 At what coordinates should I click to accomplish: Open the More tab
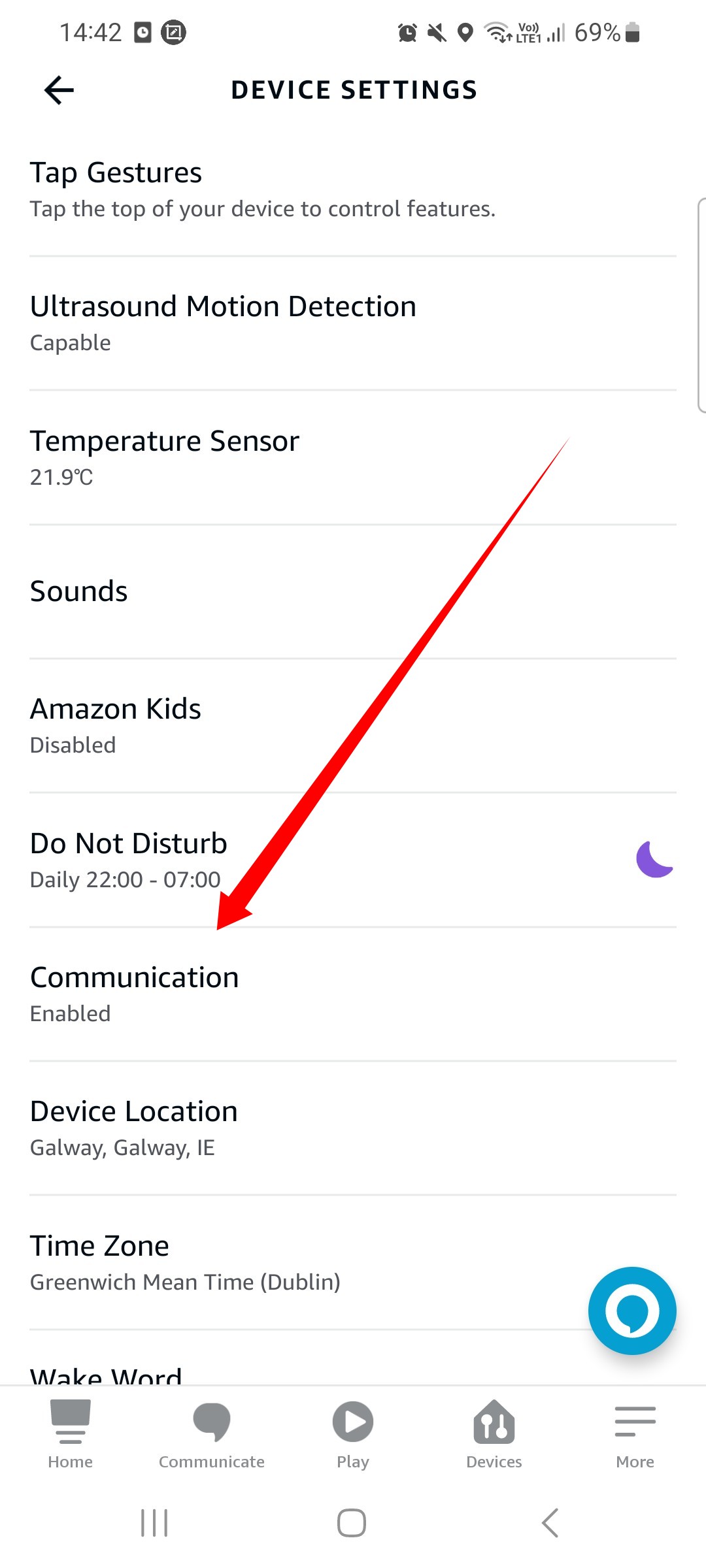(x=635, y=1434)
